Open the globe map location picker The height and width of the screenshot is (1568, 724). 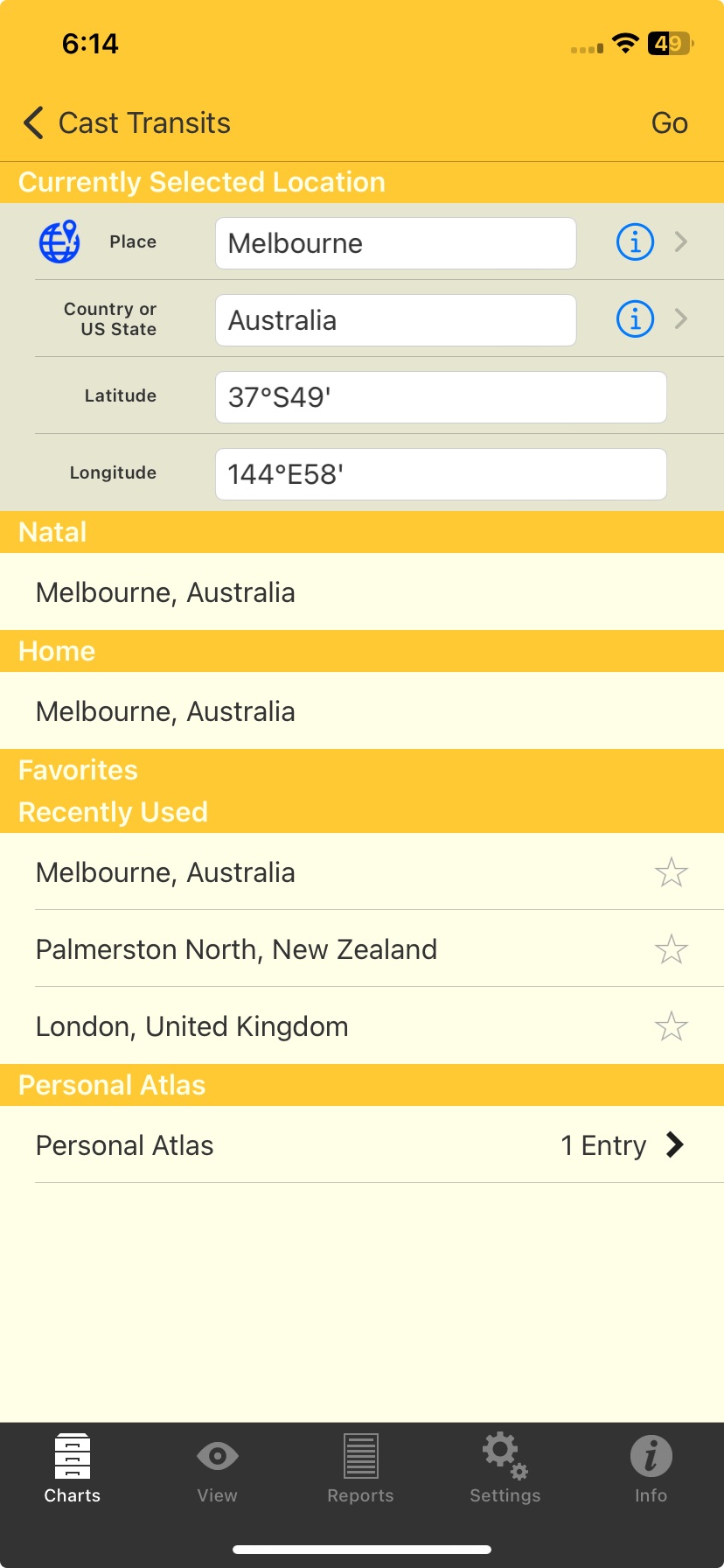pos(59,241)
